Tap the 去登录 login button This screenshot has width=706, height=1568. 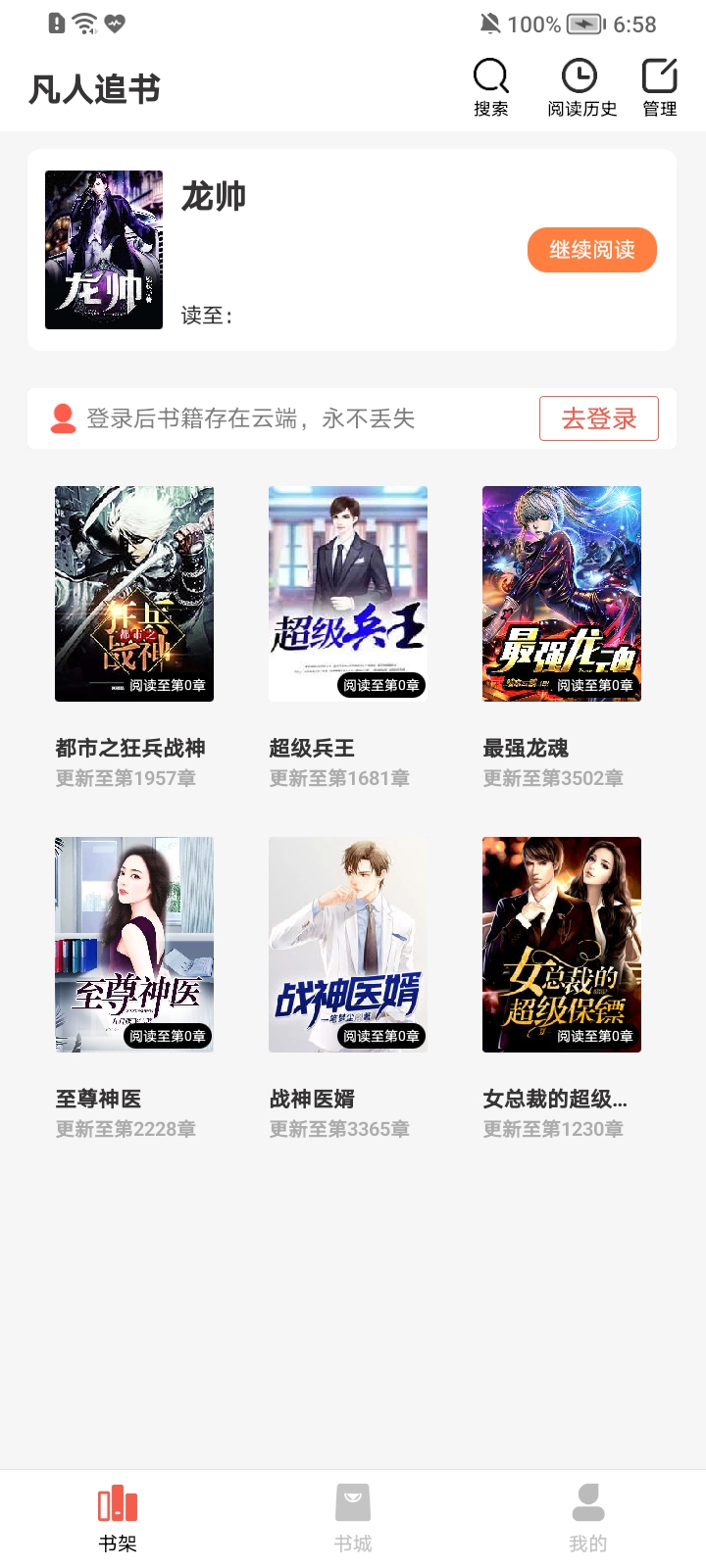pos(598,418)
